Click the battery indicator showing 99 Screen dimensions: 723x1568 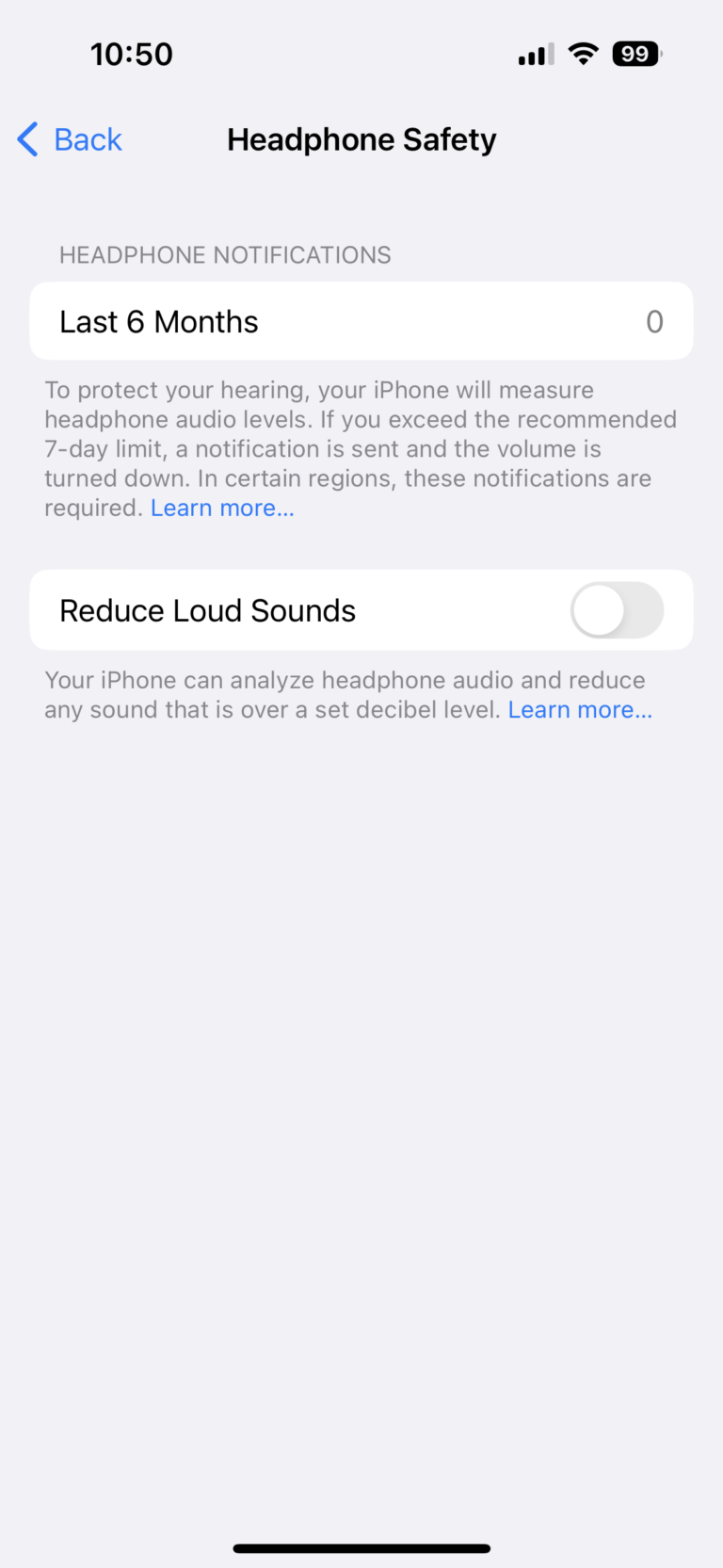pos(635,54)
